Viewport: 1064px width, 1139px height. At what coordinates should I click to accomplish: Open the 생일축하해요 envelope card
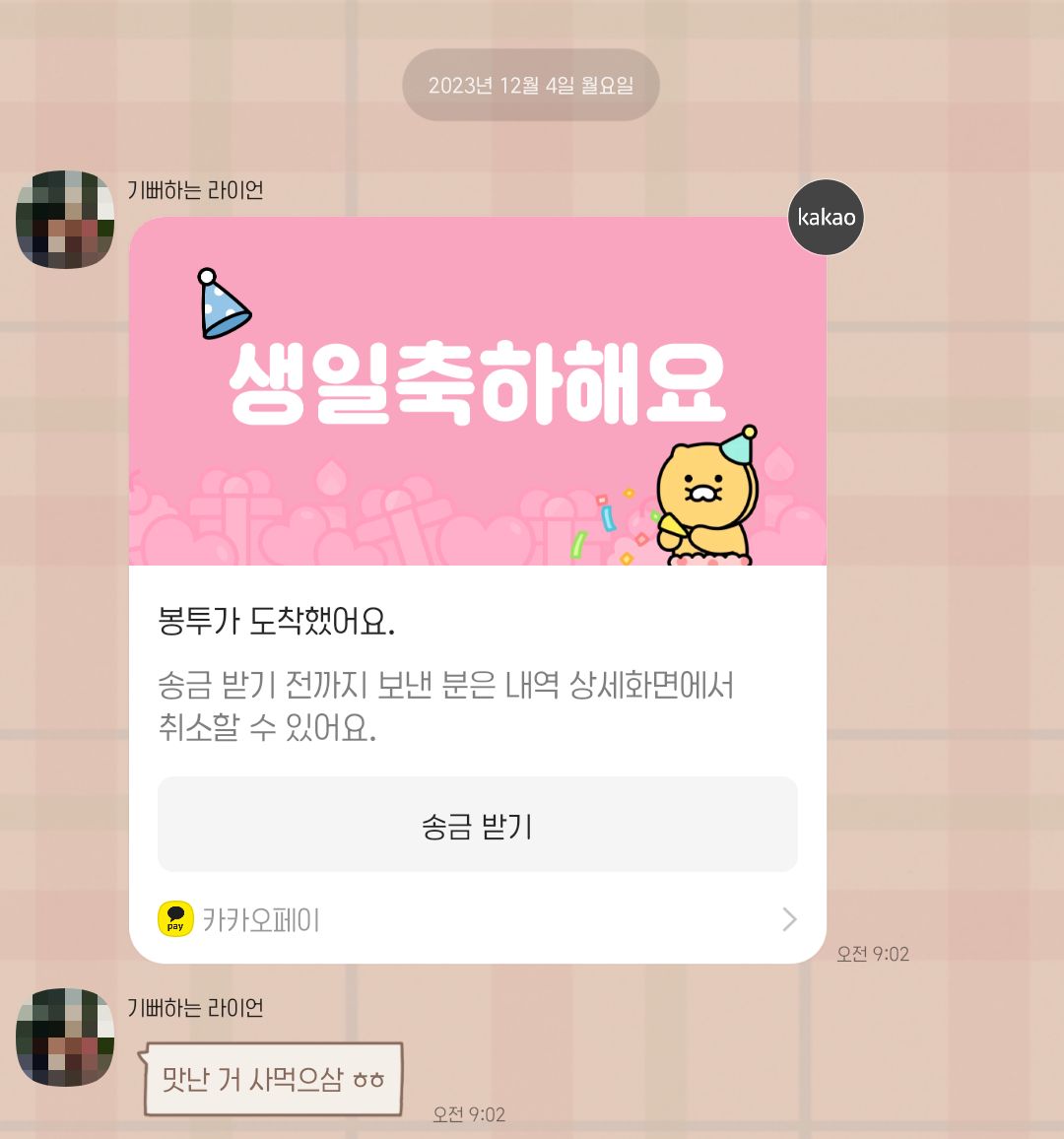click(477, 392)
